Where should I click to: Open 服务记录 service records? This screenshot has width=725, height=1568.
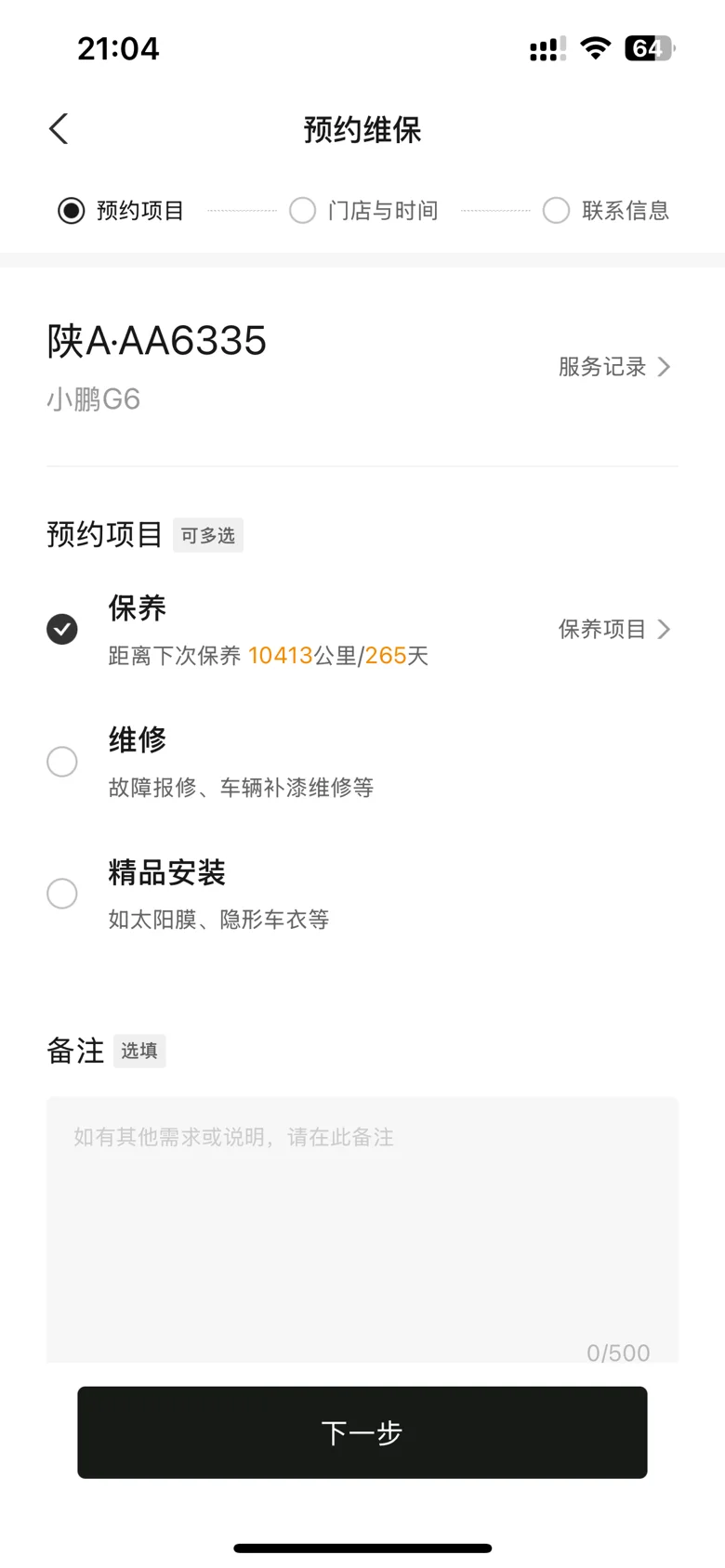pos(613,367)
